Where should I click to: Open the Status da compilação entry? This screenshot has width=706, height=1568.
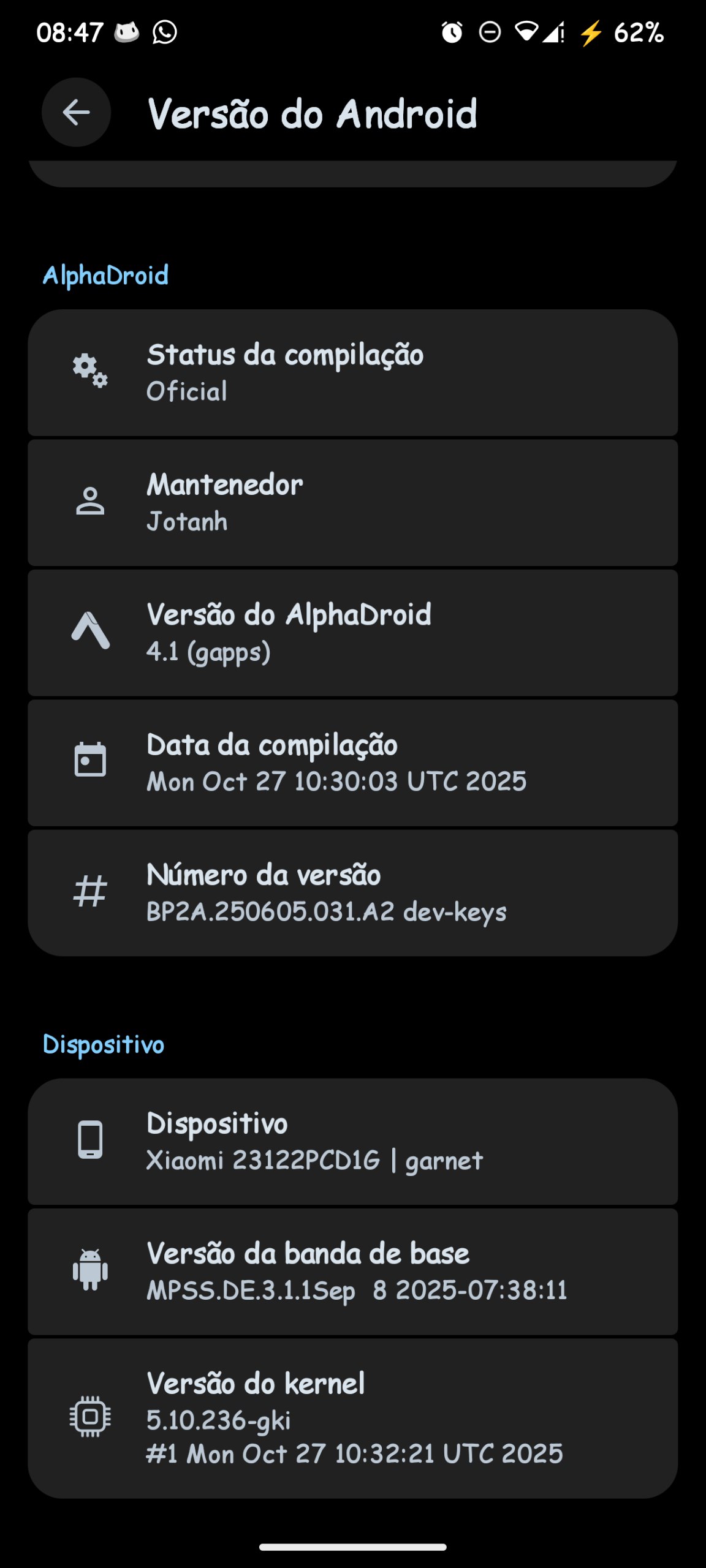(x=353, y=373)
